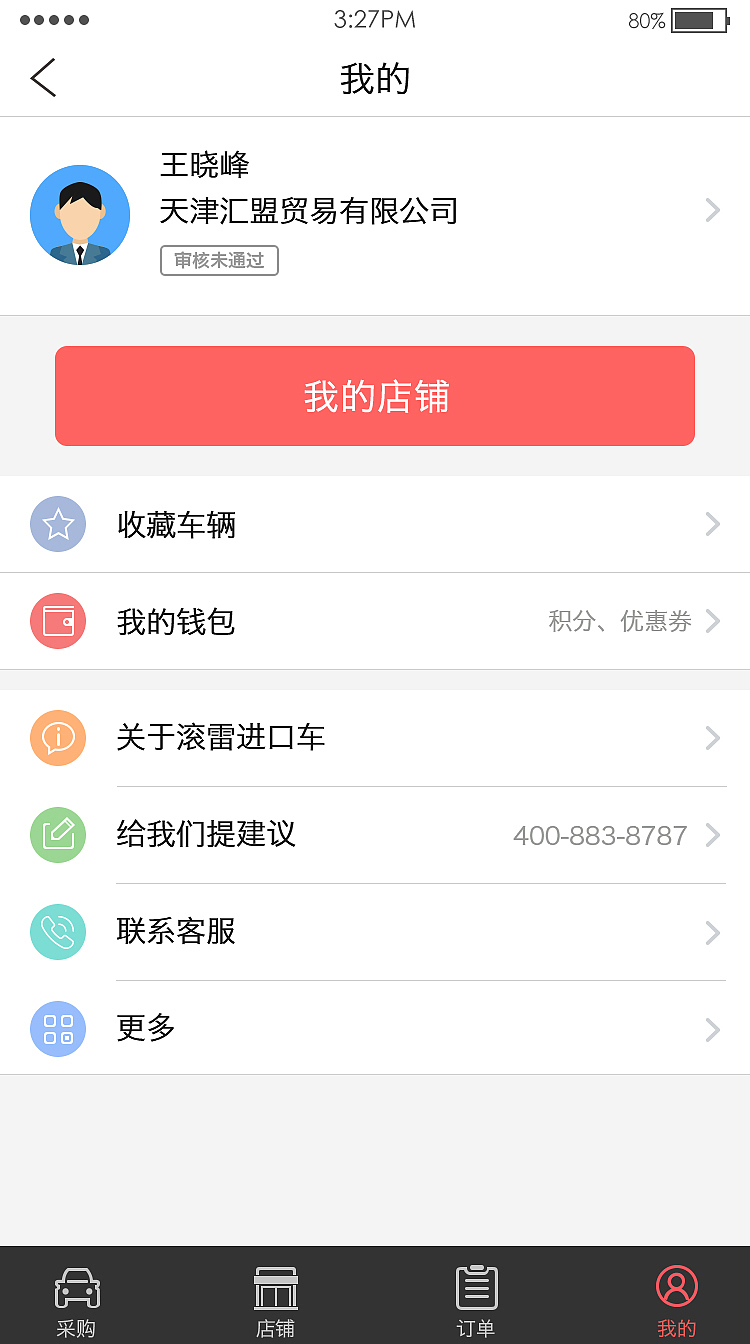Click the 订单 clipboard icon
Viewport: 750px width, 1344px height.
476,1289
